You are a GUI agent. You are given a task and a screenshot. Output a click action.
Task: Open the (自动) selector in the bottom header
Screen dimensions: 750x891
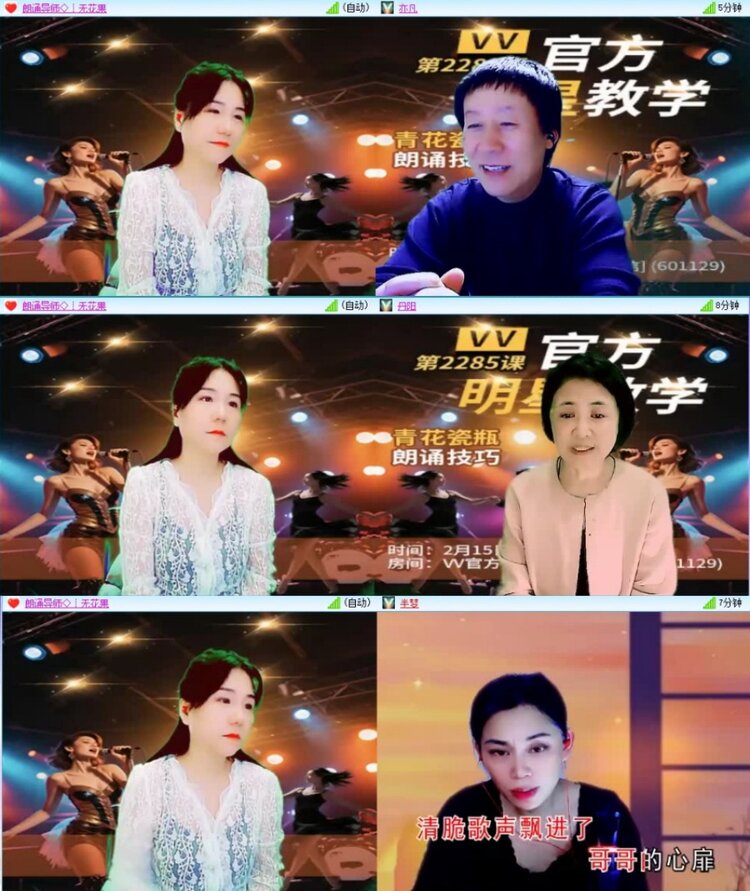(356, 605)
